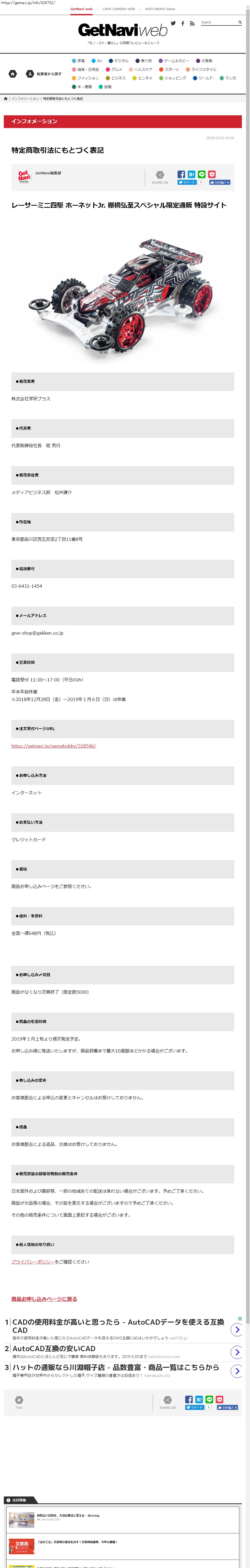Image resolution: width=250 pixels, height=1568 pixels.
Task: Tap 商品お申し込みページに戻る link
Action: point(44,1299)
